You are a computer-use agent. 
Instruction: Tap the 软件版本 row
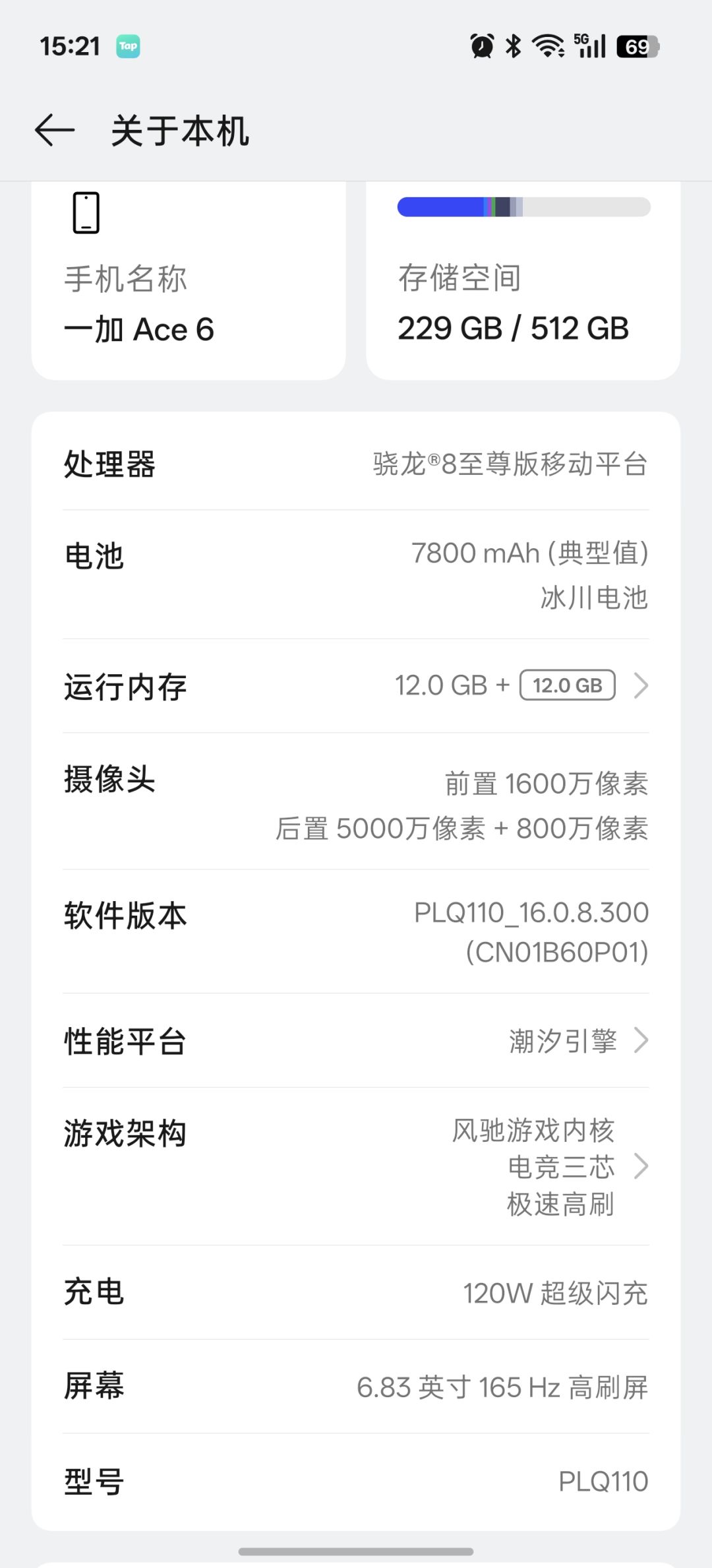[x=356, y=932]
